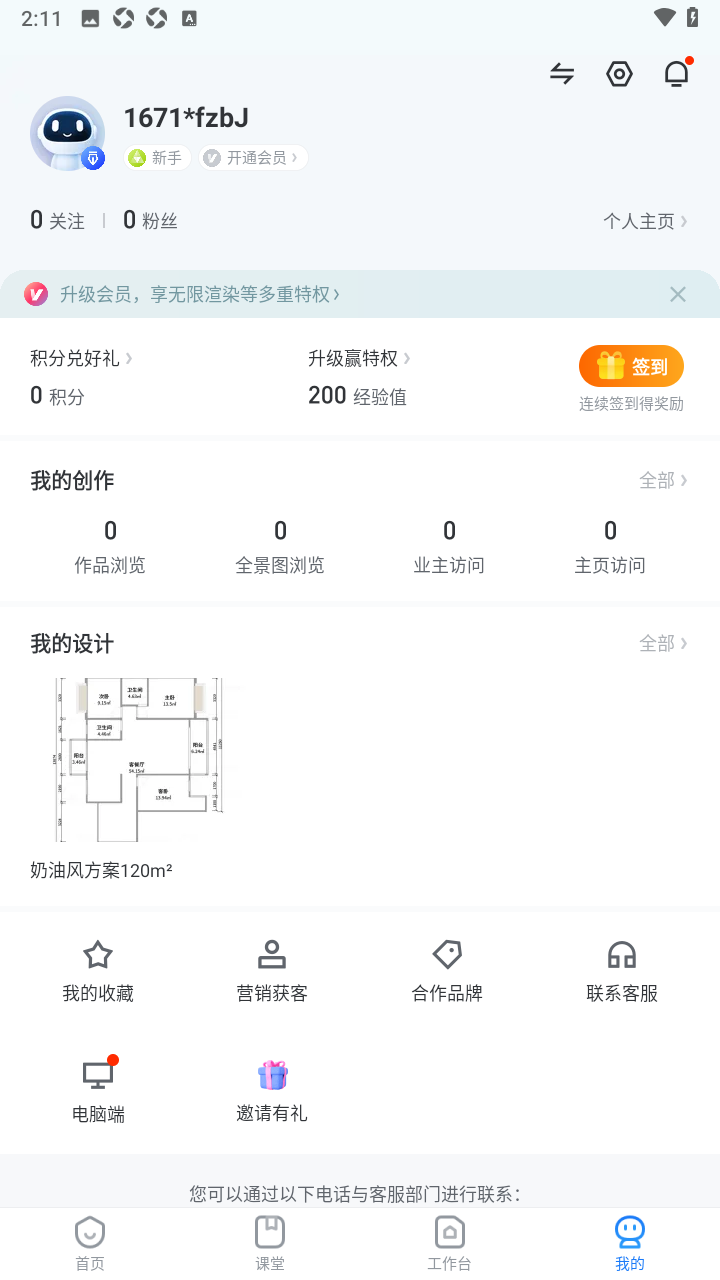Open 升级赢特权 level privileges
Viewport: 720px width, 1280px height.
pos(359,358)
